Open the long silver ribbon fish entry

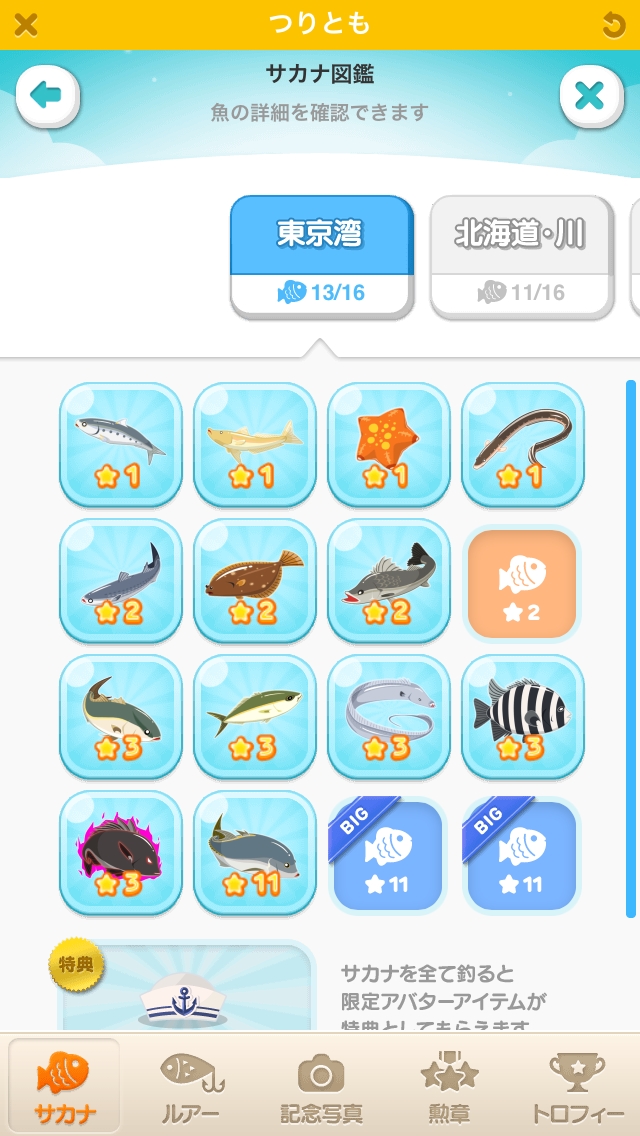coord(388,716)
